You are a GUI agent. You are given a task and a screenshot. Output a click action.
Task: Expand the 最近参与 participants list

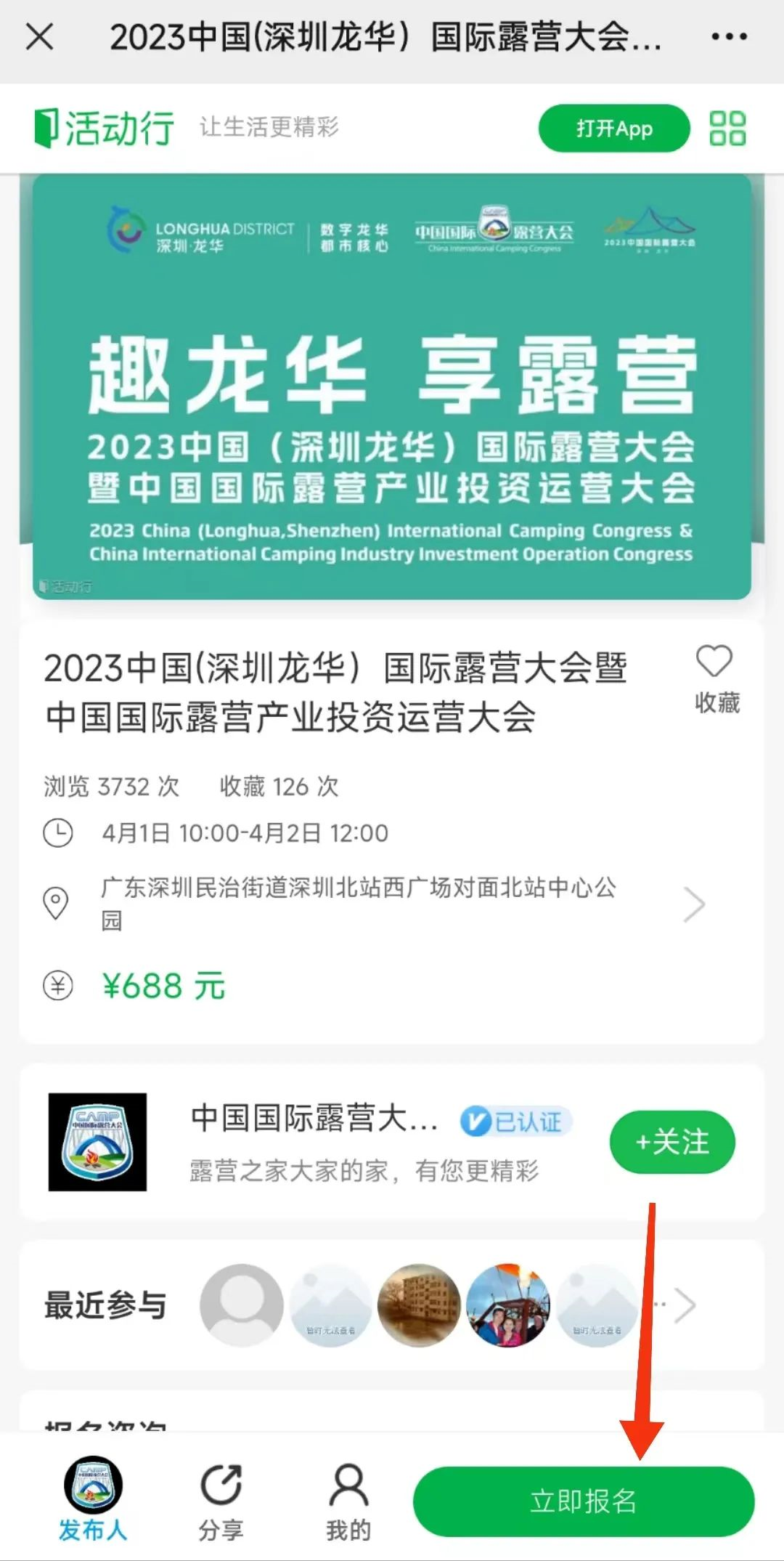click(x=684, y=1305)
